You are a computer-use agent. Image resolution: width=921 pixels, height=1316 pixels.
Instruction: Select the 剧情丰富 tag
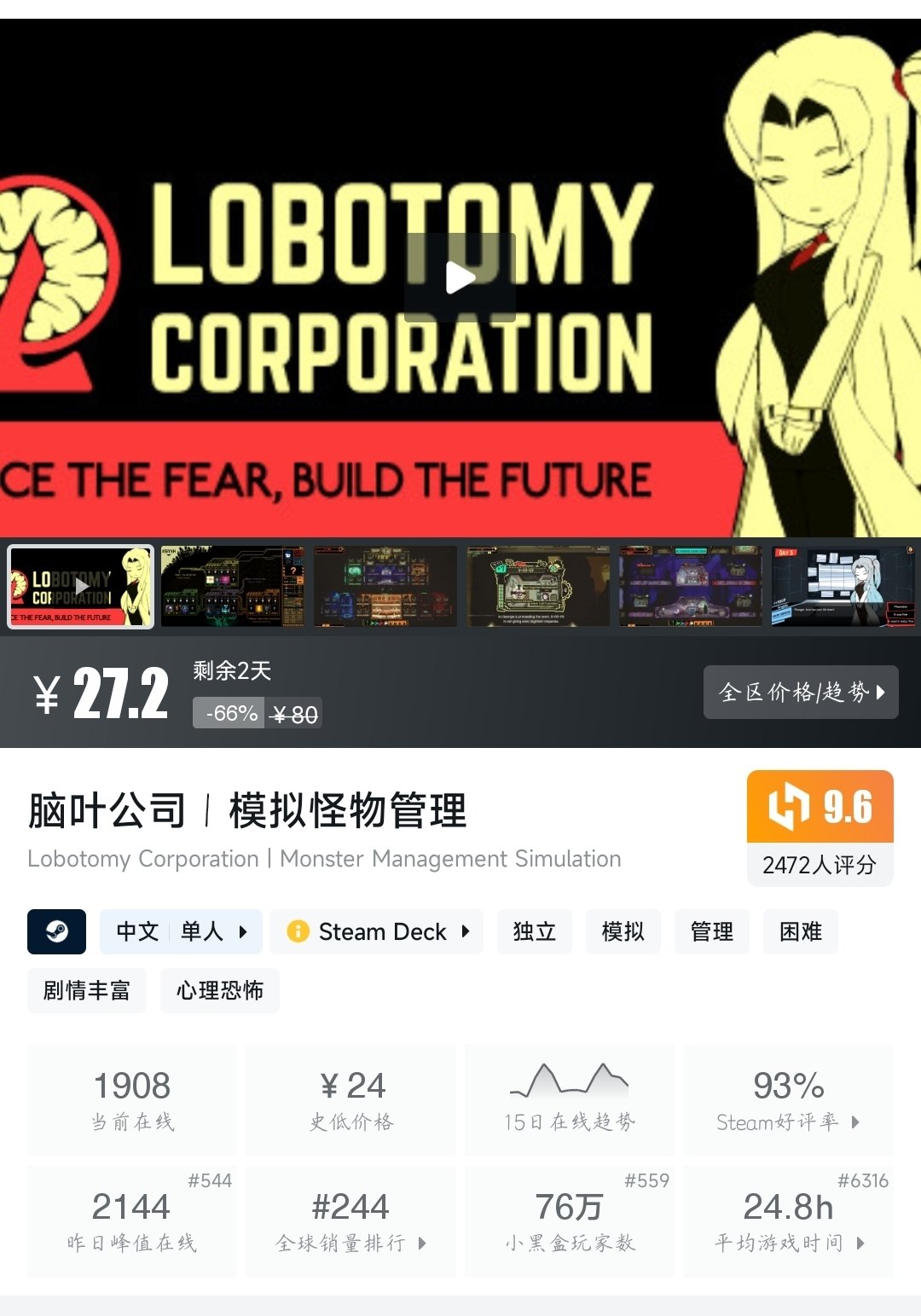(x=86, y=990)
